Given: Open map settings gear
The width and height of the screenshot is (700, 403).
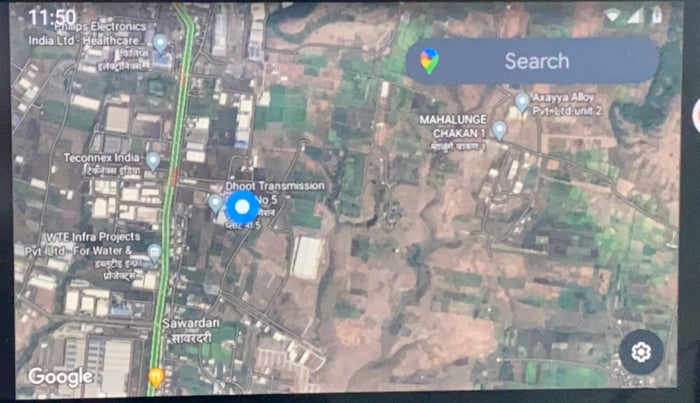Looking at the screenshot, I should (x=641, y=352).
